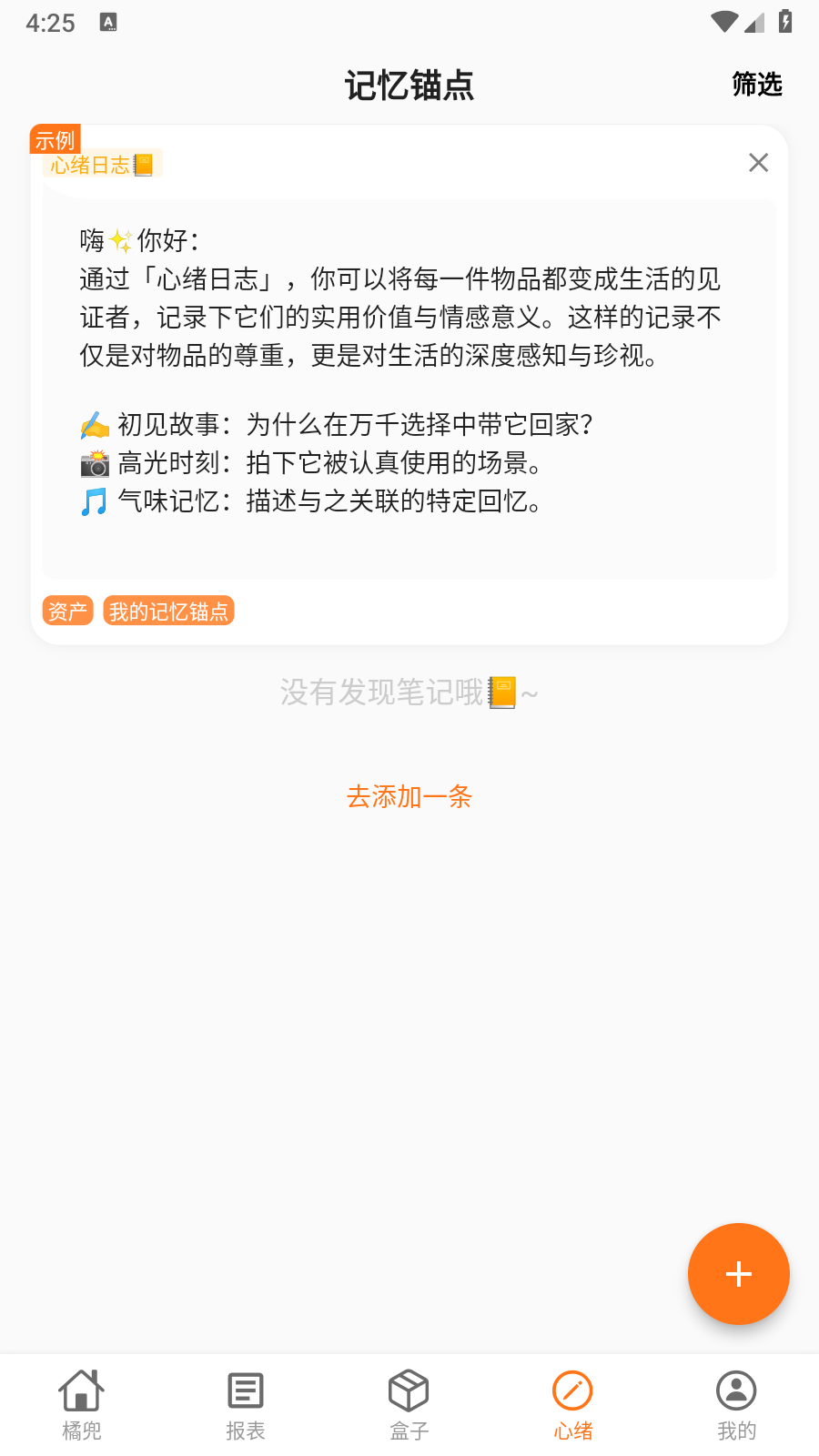This screenshot has height=1456, width=819.
Task: Dismiss the example 心绪日志 card
Action: (758, 163)
